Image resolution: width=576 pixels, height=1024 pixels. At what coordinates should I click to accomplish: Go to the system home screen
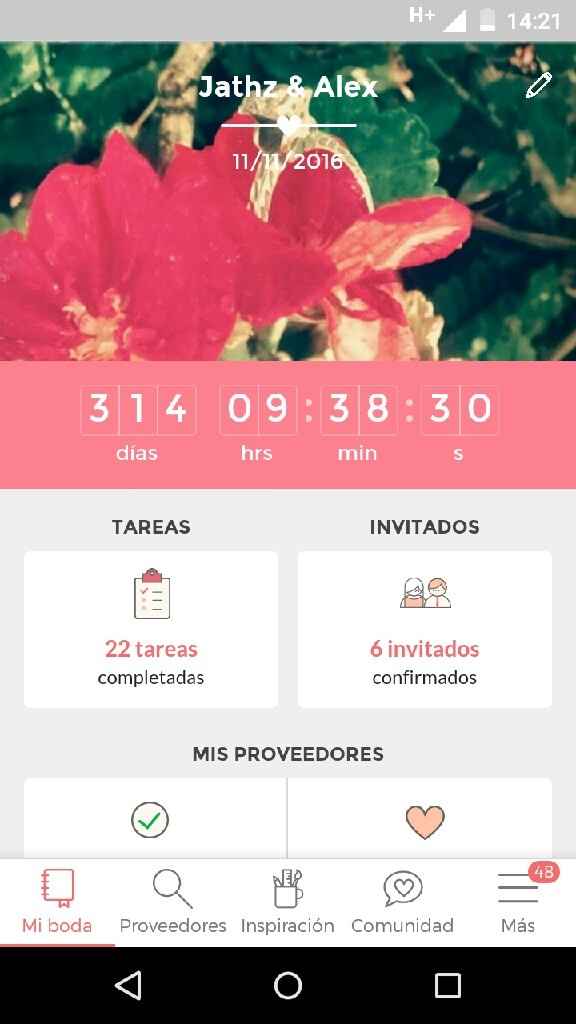(288, 985)
